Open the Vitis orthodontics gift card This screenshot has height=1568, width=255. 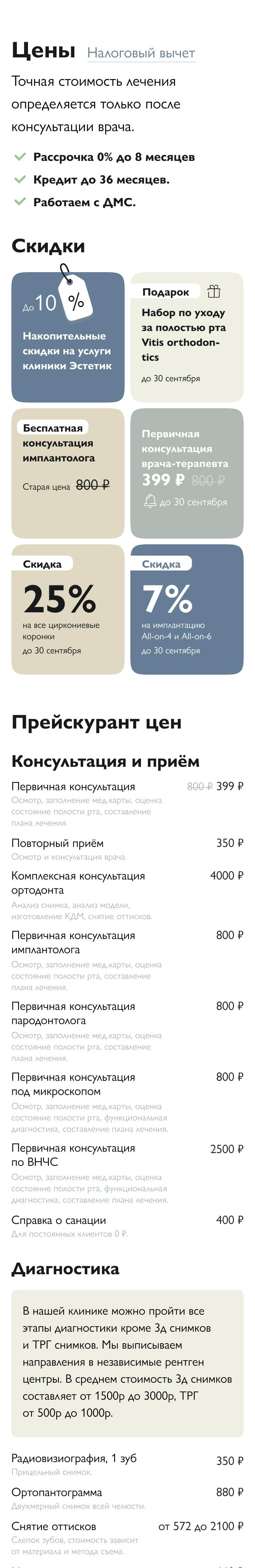pyautogui.click(x=187, y=337)
